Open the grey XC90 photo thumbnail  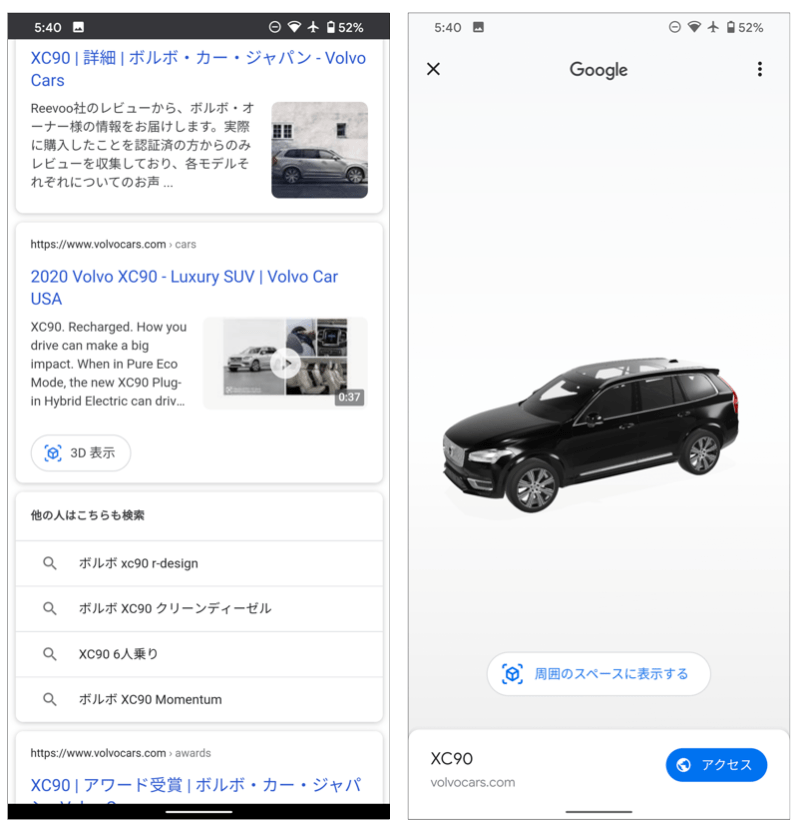pyautogui.click(x=319, y=150)
